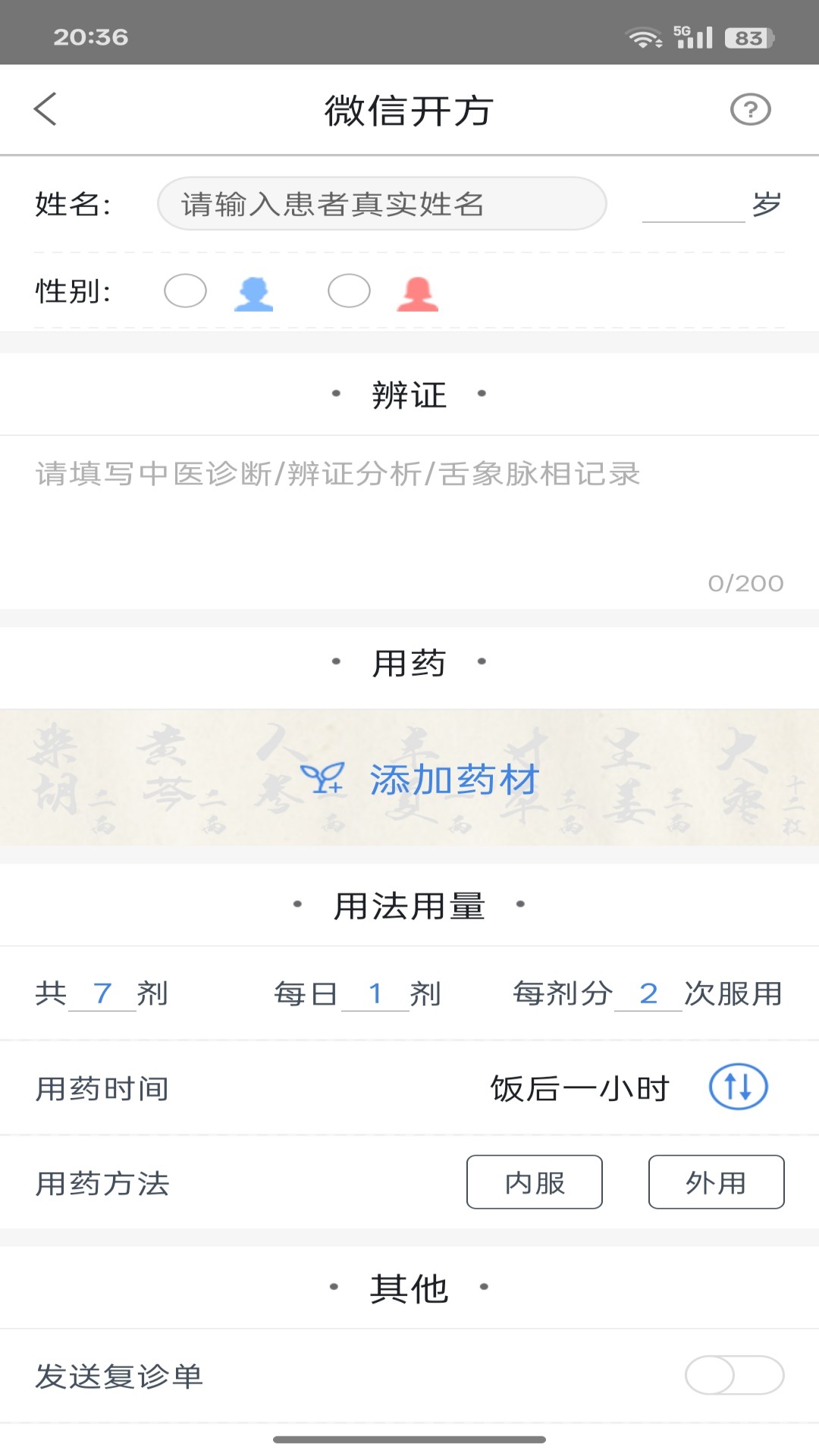Image resolution: width=819 pixels, height=1456 pixels.
Task: Toggle the 发送复诊单 switch
Action: pos(733,1375)
